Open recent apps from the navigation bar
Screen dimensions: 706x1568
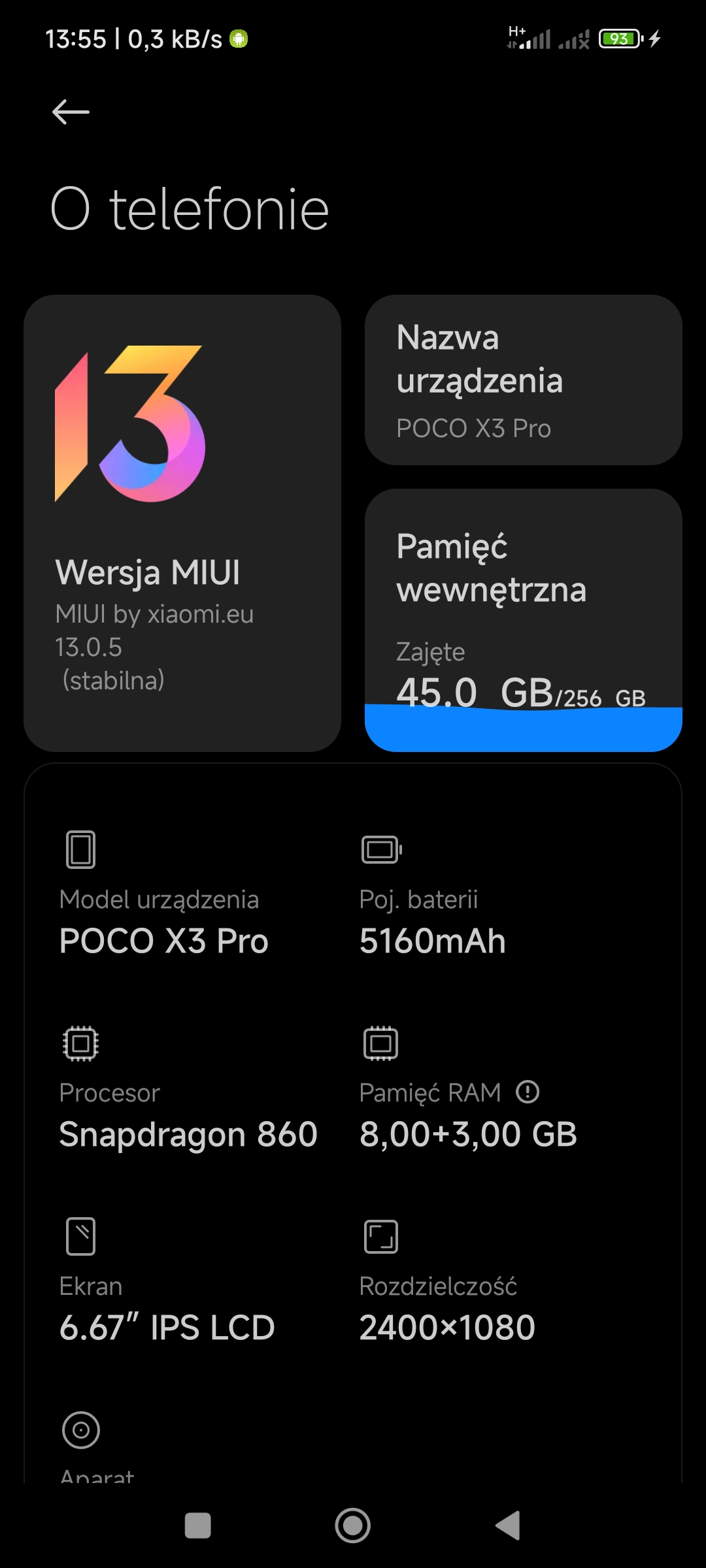coord(198,1526)
